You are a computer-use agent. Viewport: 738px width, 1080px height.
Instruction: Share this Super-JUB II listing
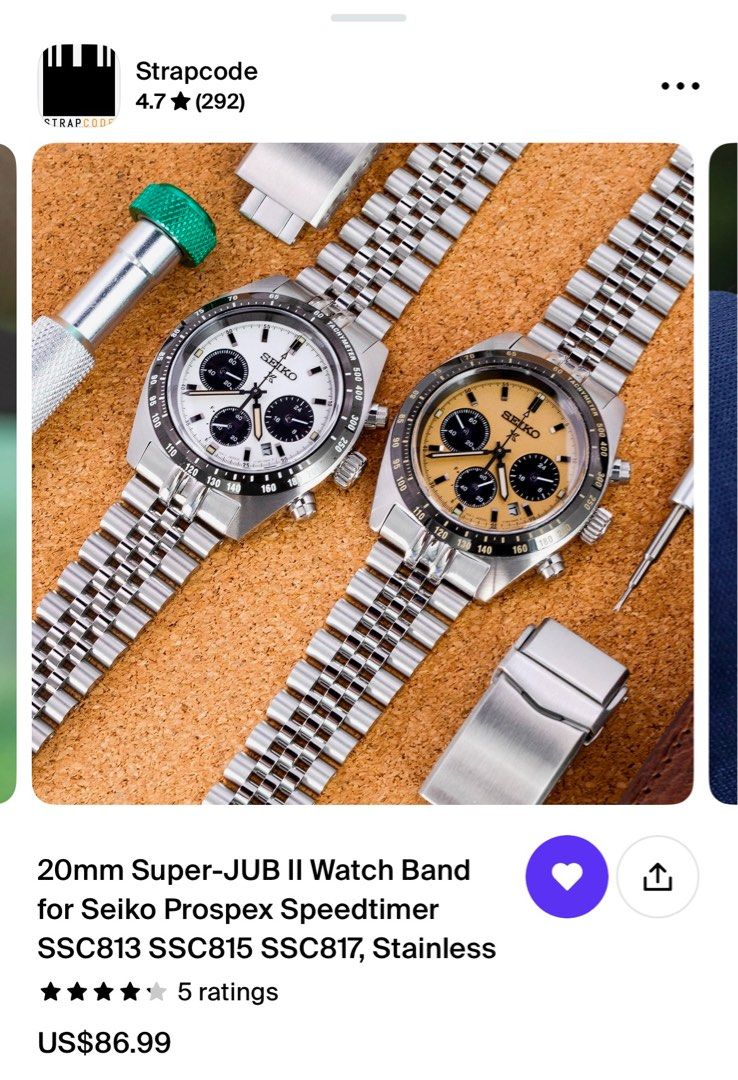657,877
